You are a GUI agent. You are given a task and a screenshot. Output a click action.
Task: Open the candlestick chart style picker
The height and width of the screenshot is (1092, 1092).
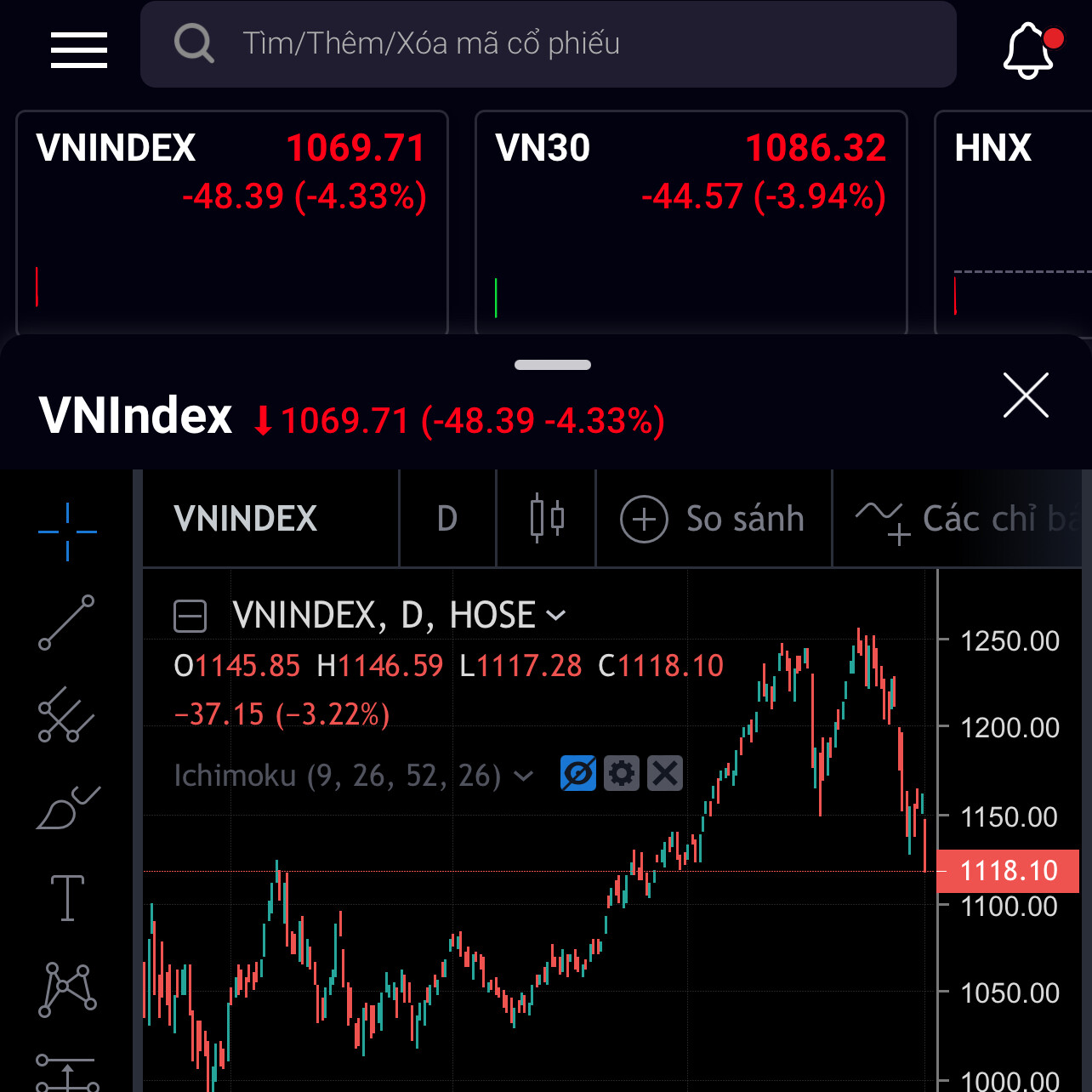(x=547, y=519)
